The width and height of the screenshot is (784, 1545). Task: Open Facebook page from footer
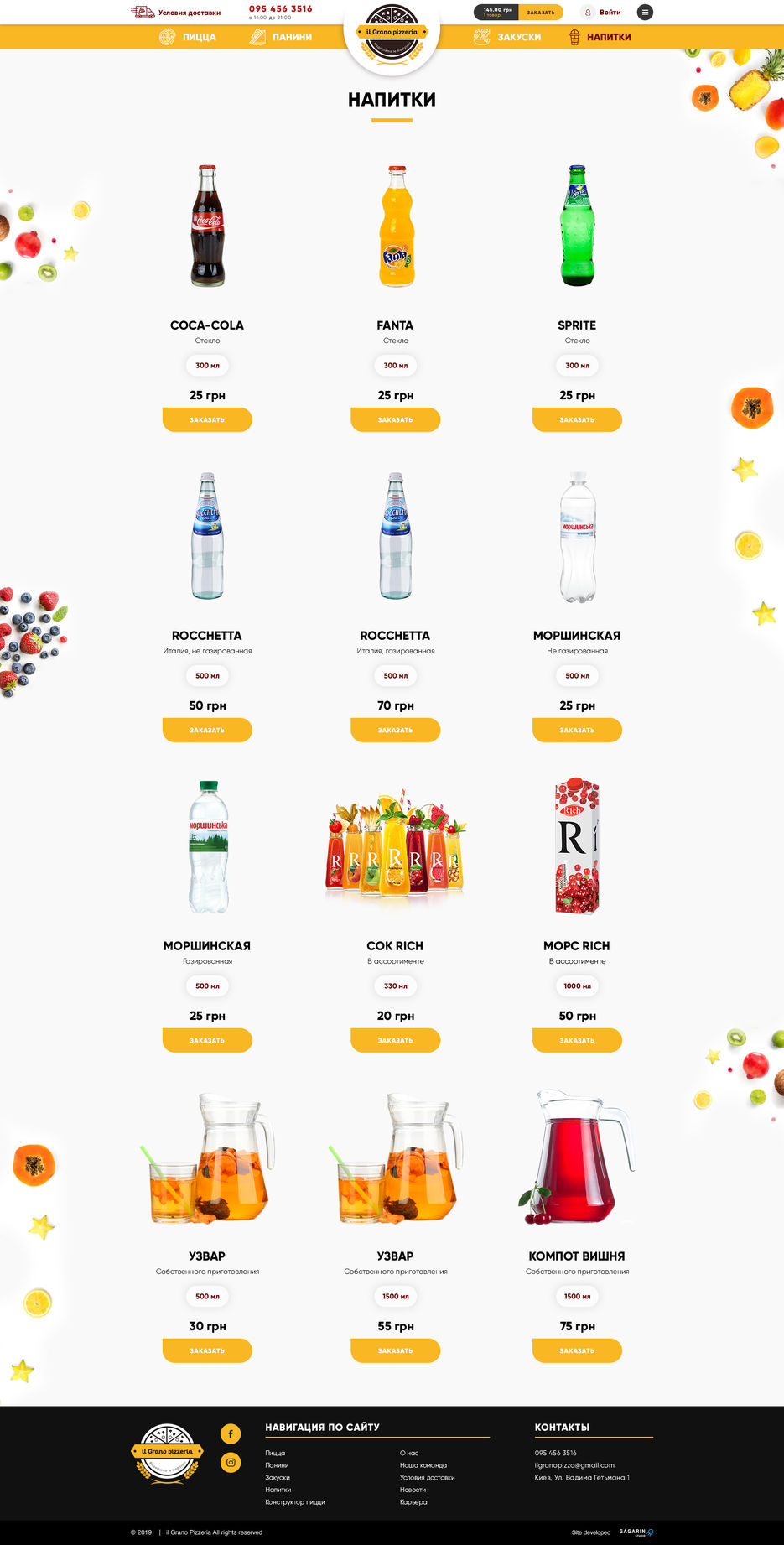(x=231, y=1433)
